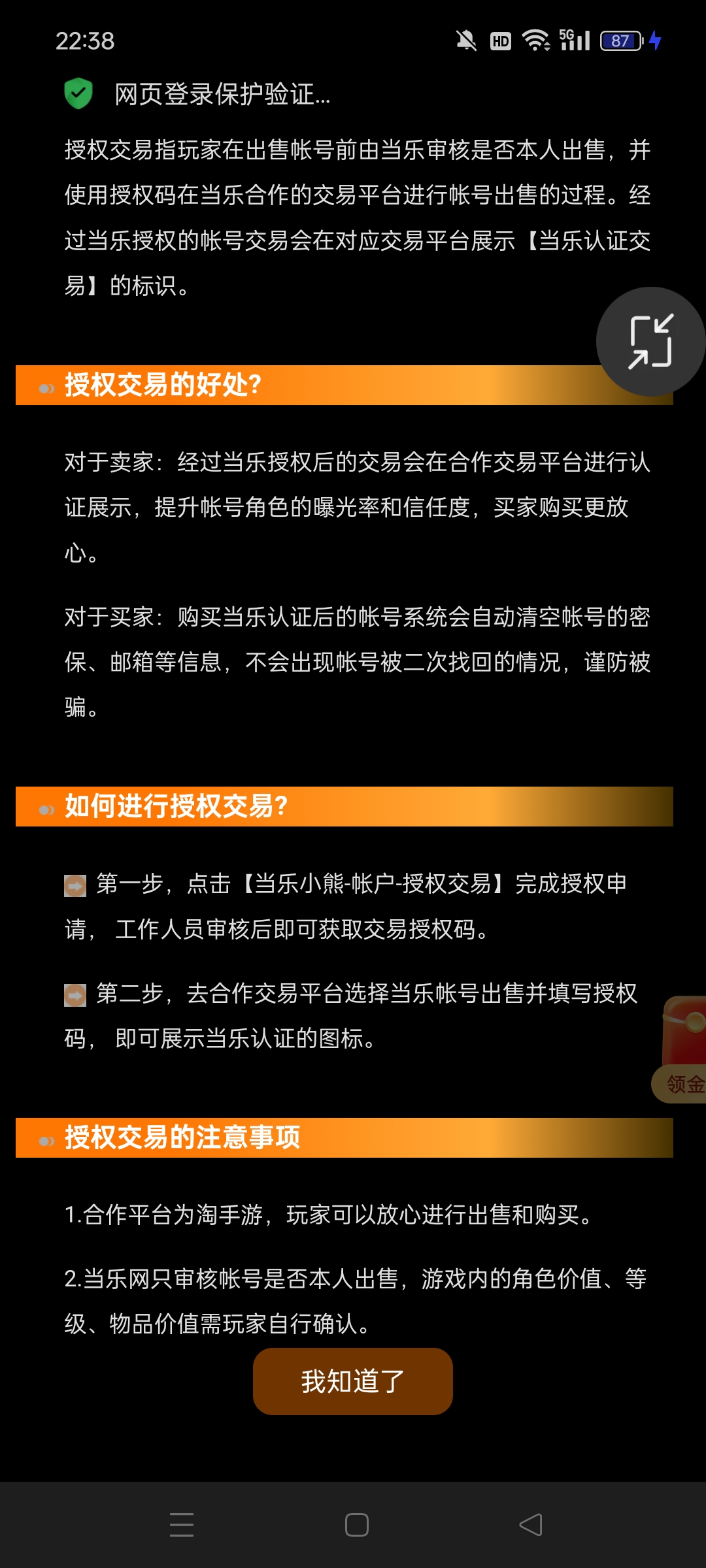Tap the 我知道了 button

click(x=352, y=1381)
